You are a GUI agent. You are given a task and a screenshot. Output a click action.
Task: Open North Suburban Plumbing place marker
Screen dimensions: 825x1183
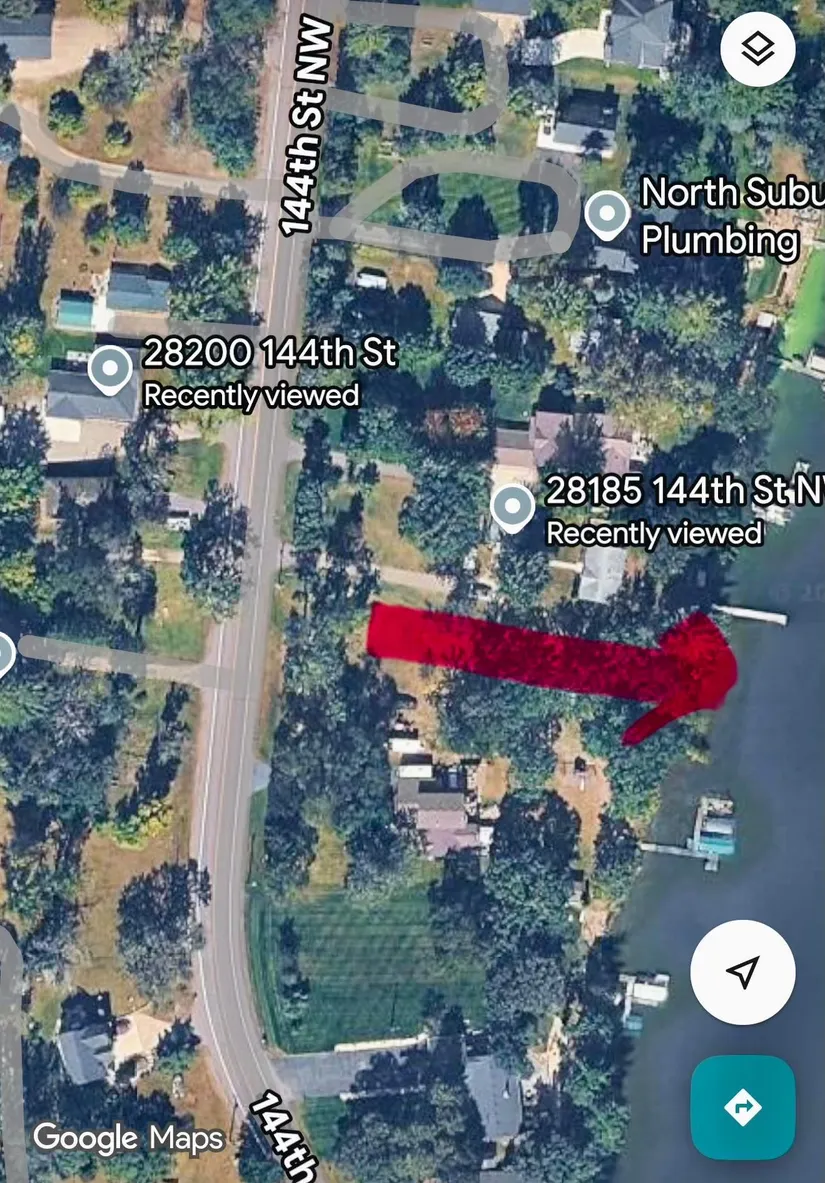point(607,214)
